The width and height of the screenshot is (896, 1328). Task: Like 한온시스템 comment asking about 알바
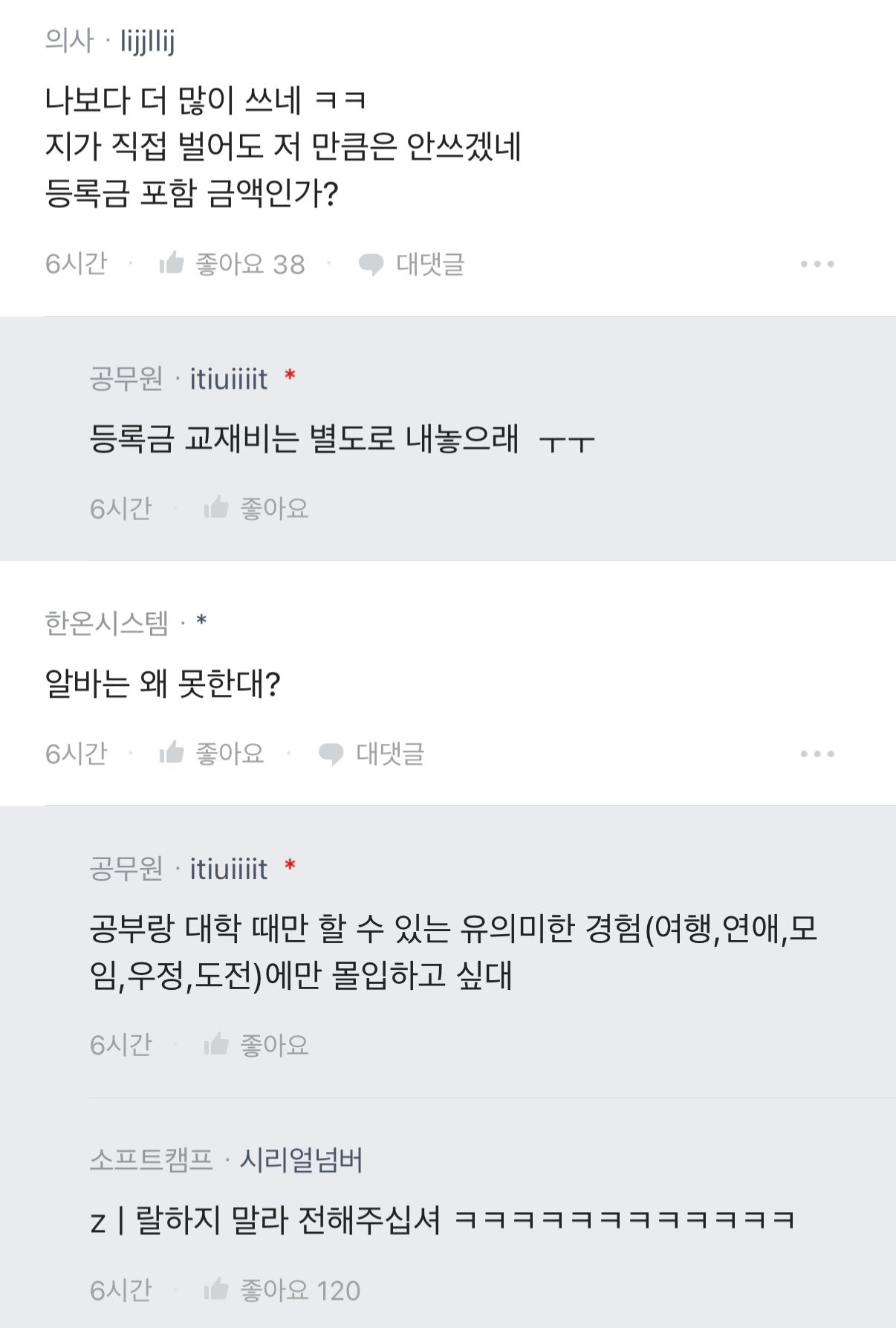coord(212,754)
